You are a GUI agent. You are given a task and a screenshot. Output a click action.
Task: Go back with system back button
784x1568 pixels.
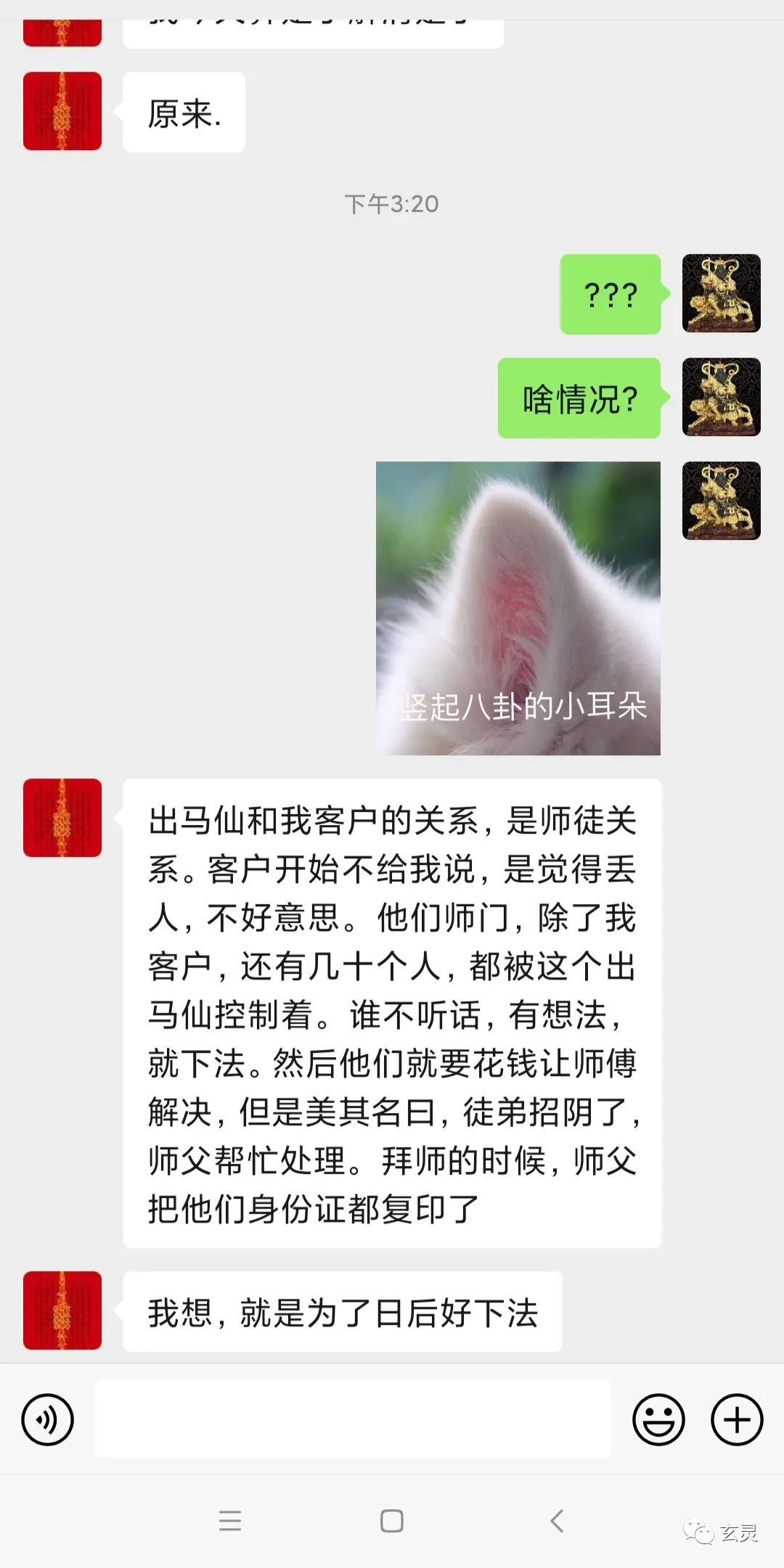pos(557,1520)
